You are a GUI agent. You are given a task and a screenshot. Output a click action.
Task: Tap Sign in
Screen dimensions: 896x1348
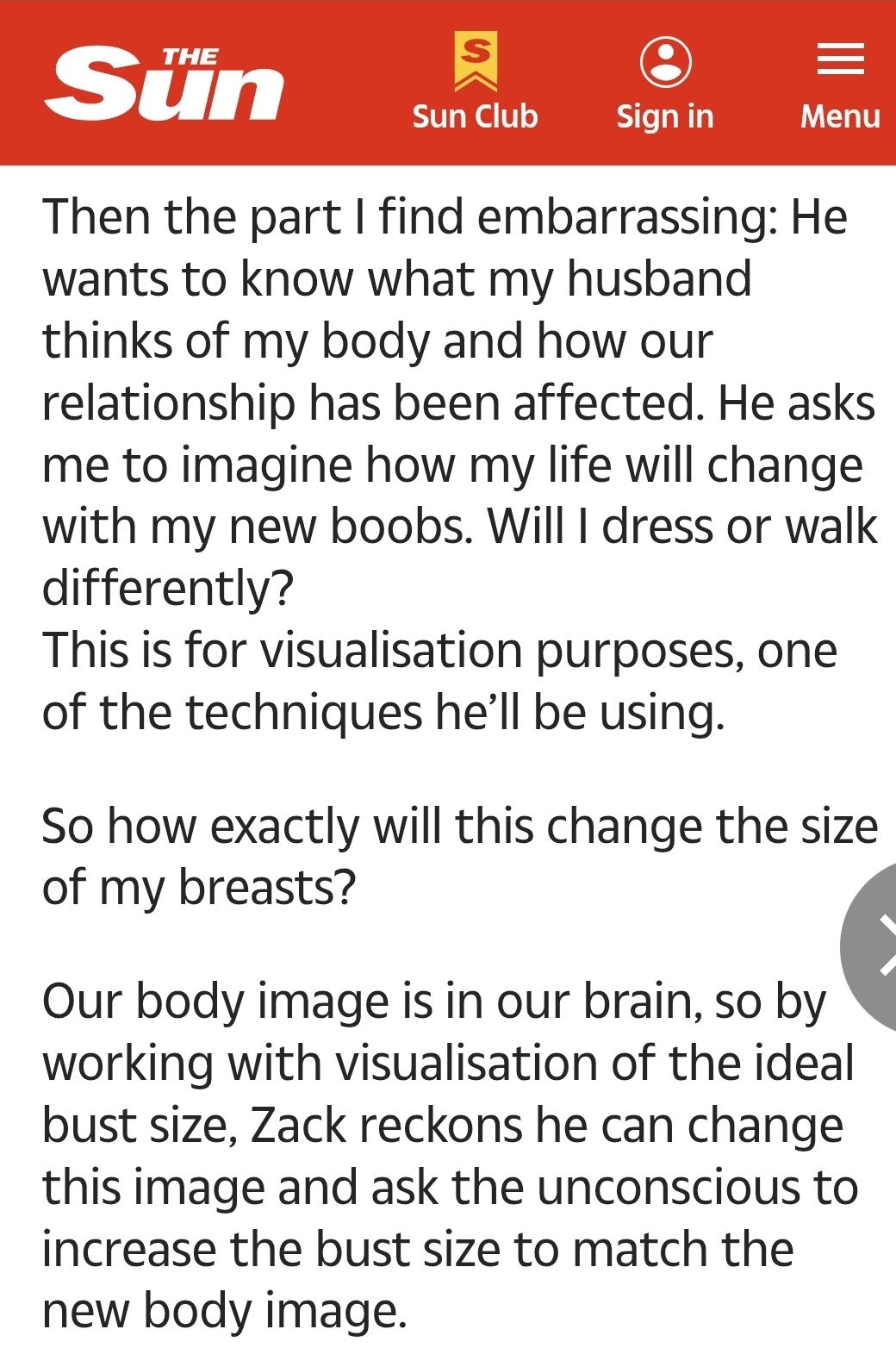pyautogui.click(x=665, y=84)
